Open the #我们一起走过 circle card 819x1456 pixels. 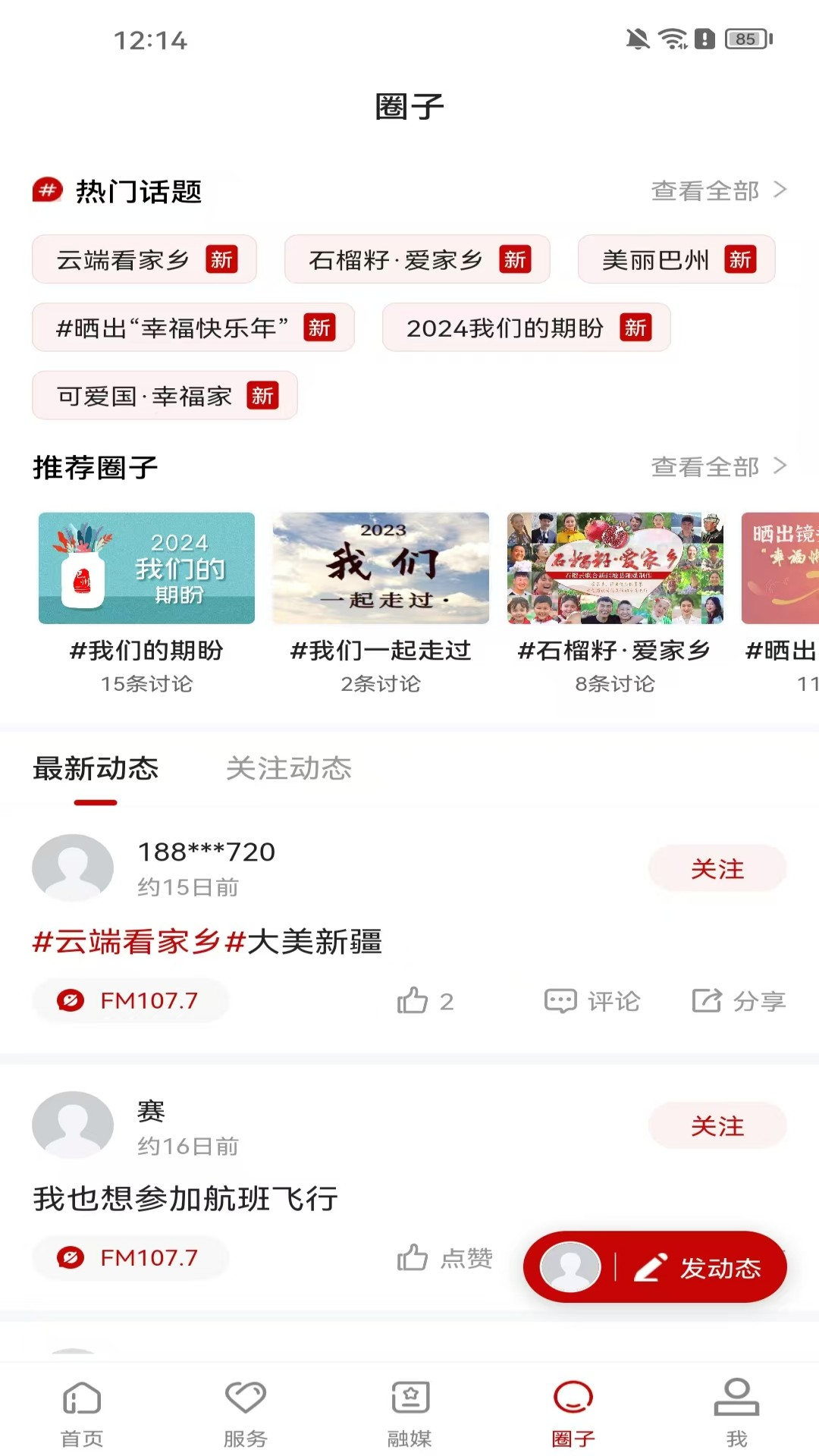tap(381, 599)
